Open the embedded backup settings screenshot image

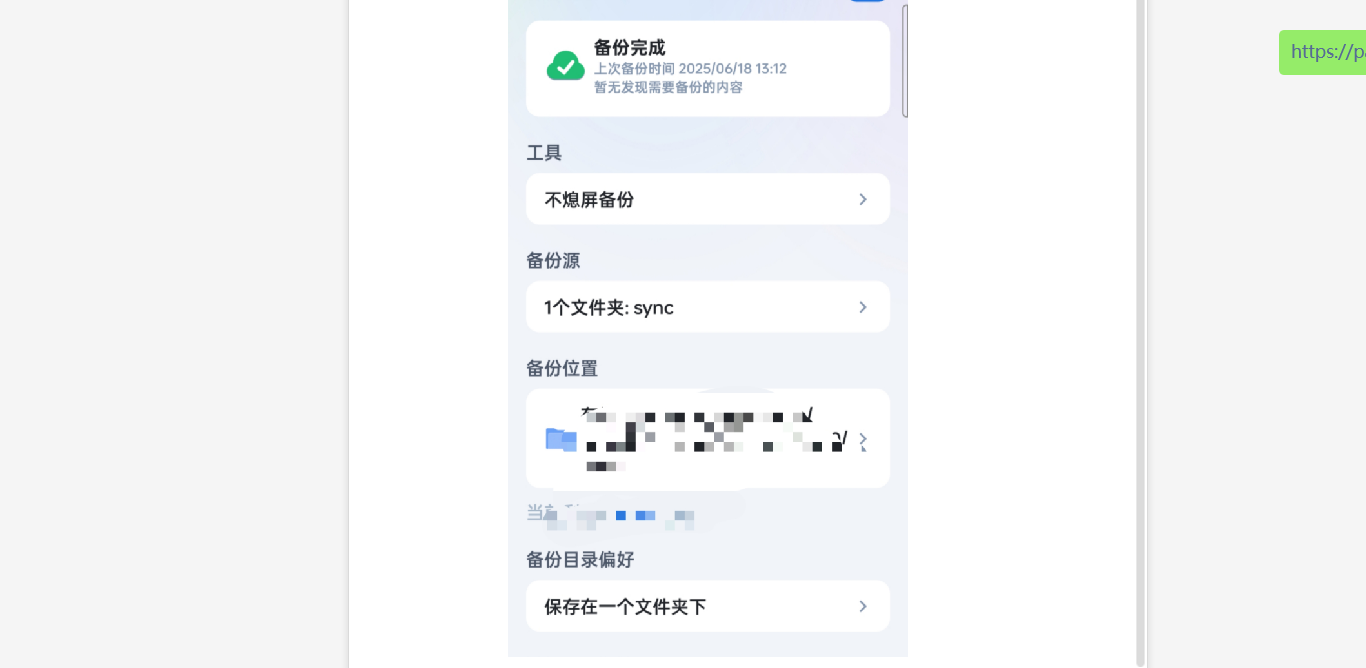coord(707,330)
